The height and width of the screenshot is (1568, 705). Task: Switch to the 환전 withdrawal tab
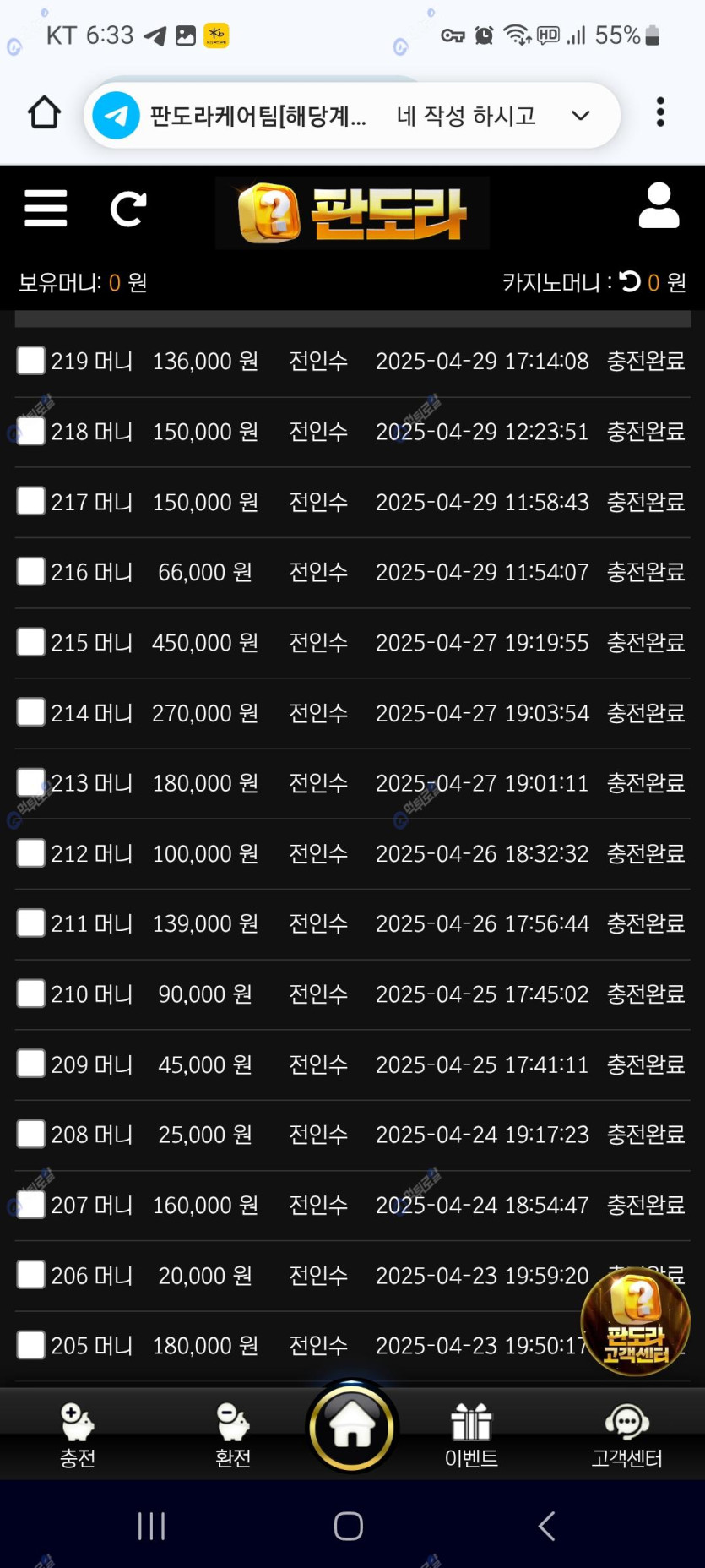pos(233,1435)
